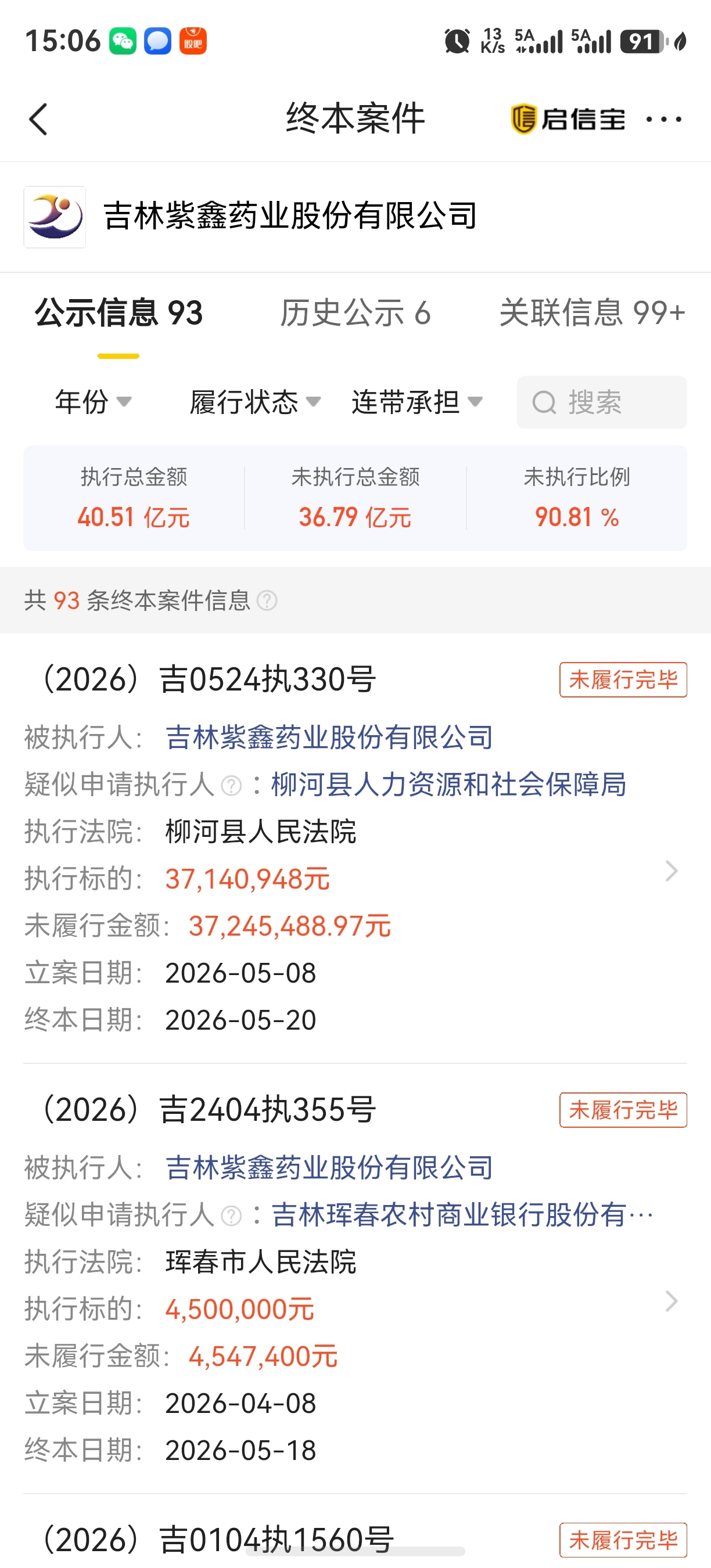The image size is (711, 1568).
Task: Show help for 终本案件信息 count
Action: (x=267, y=601)
